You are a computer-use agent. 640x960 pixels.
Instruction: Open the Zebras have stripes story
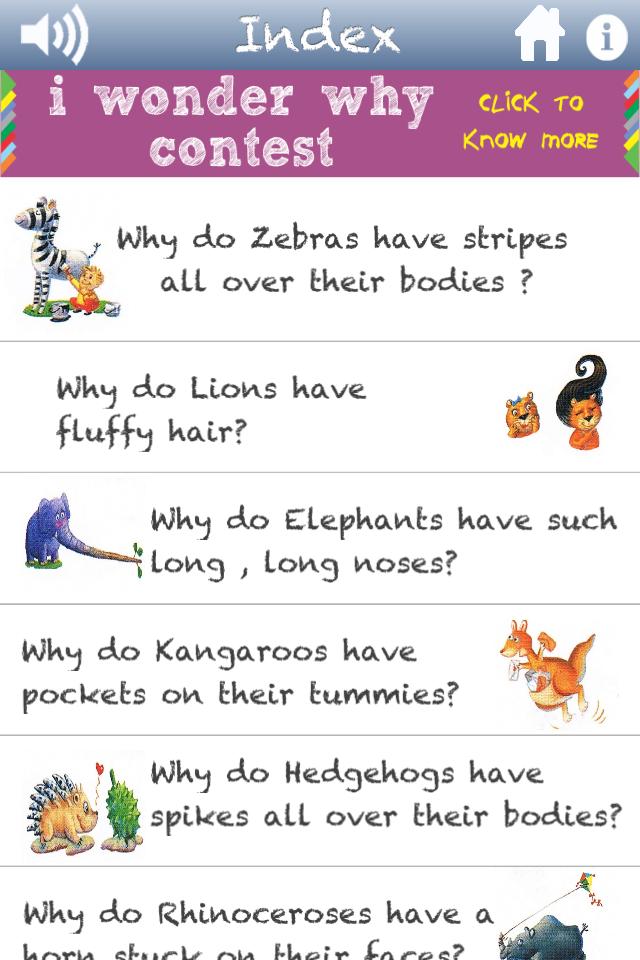(x=320, y=260)
